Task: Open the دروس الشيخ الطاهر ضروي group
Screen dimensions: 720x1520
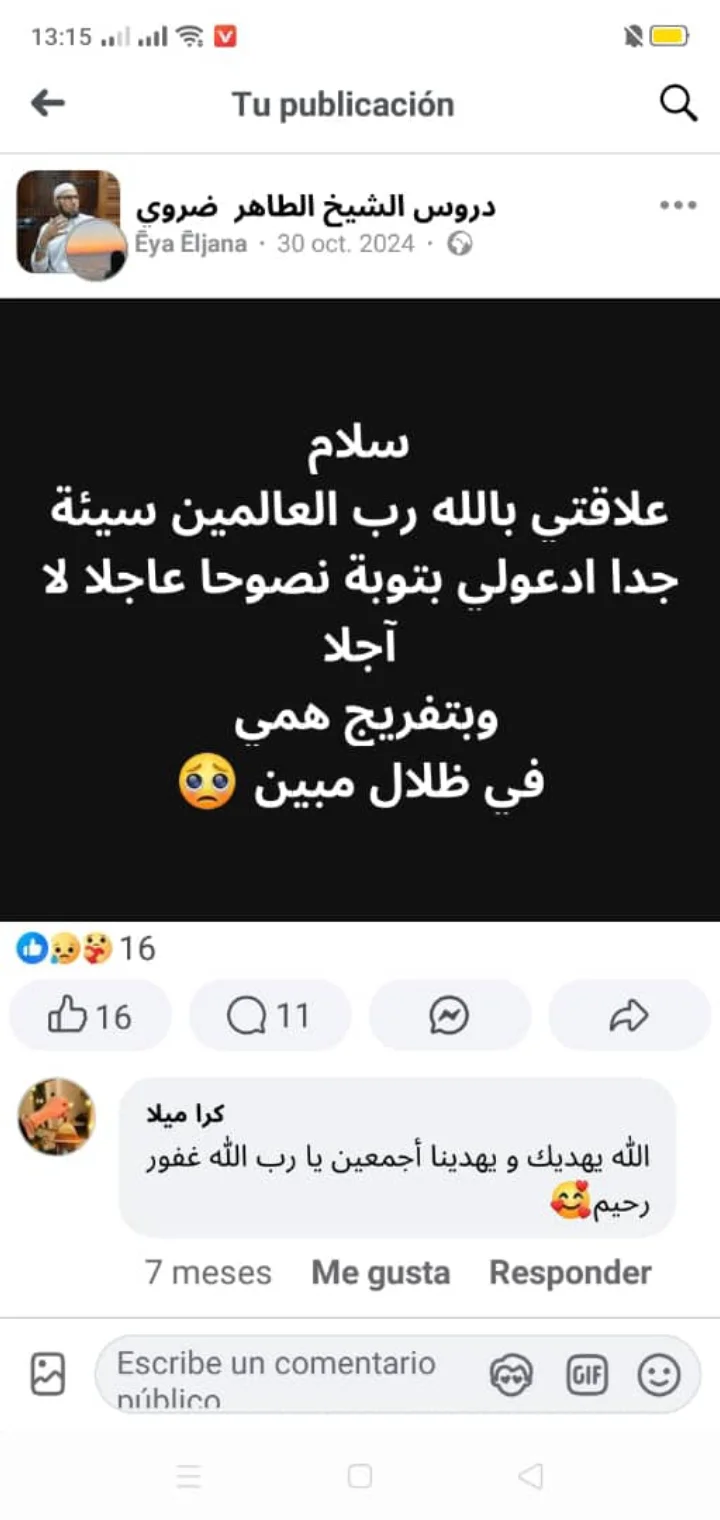Action: click(315, 206)
